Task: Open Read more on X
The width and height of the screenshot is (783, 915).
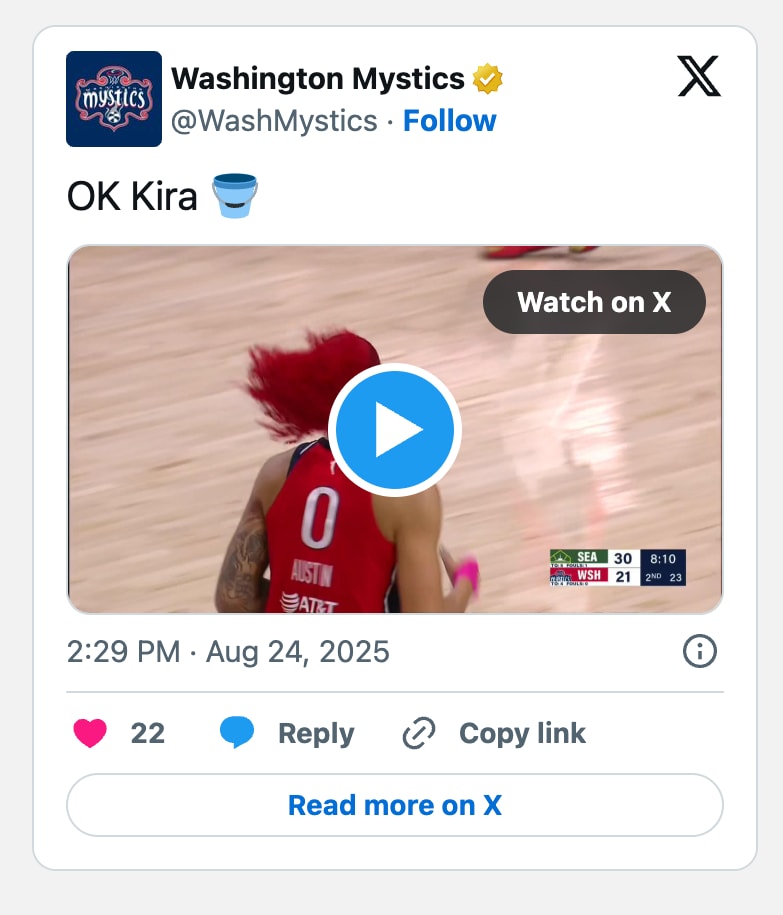Action: (394, 805)
